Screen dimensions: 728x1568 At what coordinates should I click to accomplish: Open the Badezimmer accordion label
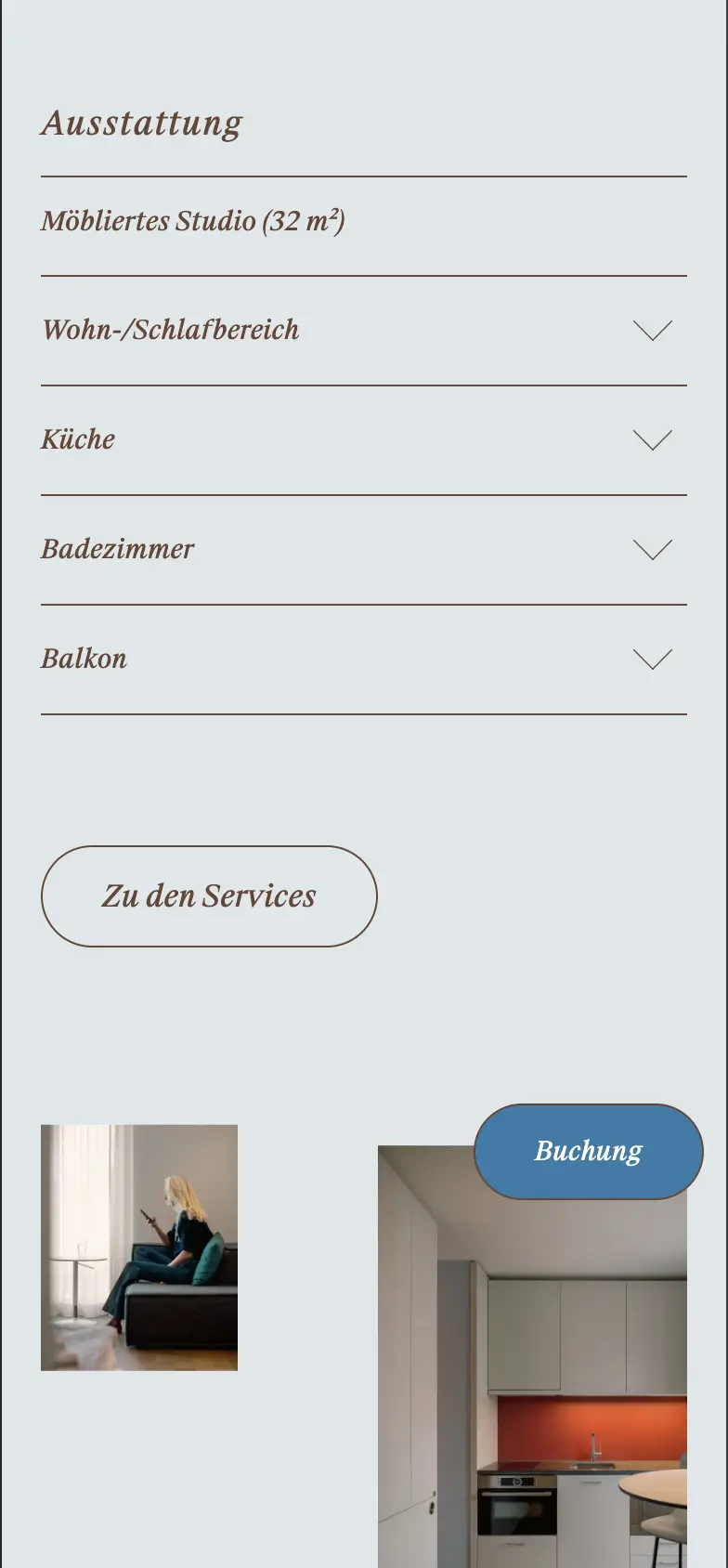point(117,549)
